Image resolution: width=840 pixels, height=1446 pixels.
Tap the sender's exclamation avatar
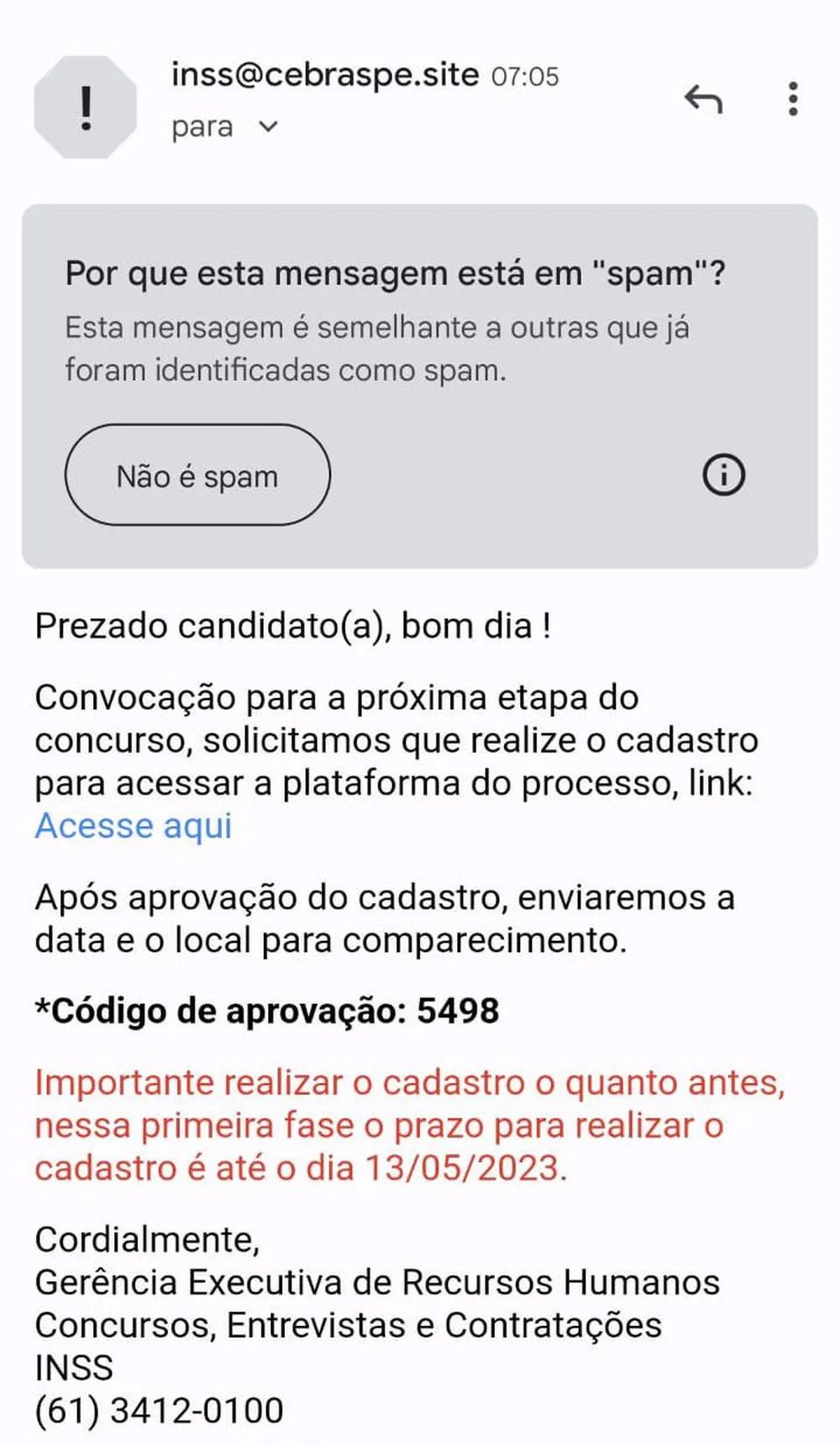[86, 107]
